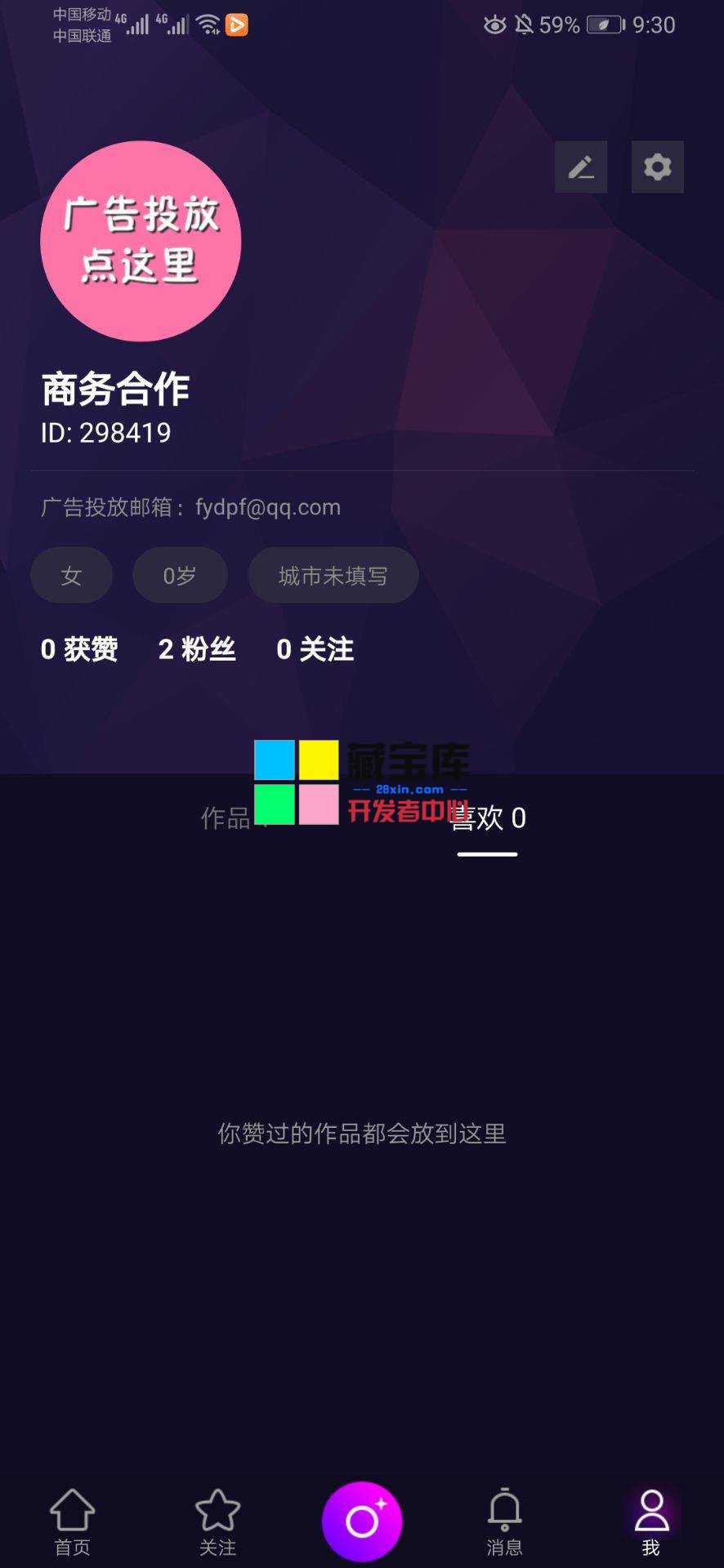Tap the center purple record button

(362, 1521)
